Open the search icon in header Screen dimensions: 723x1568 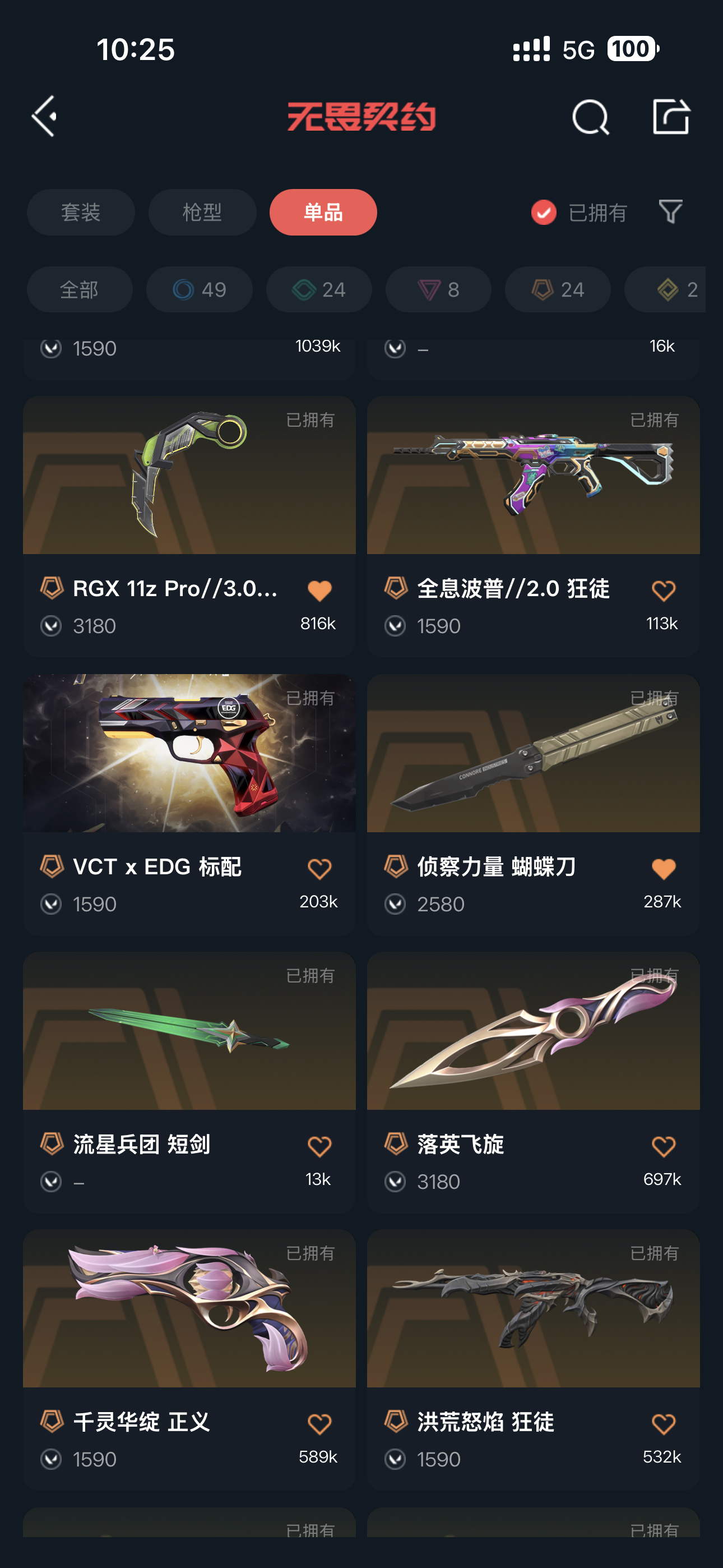pos(590,117)
